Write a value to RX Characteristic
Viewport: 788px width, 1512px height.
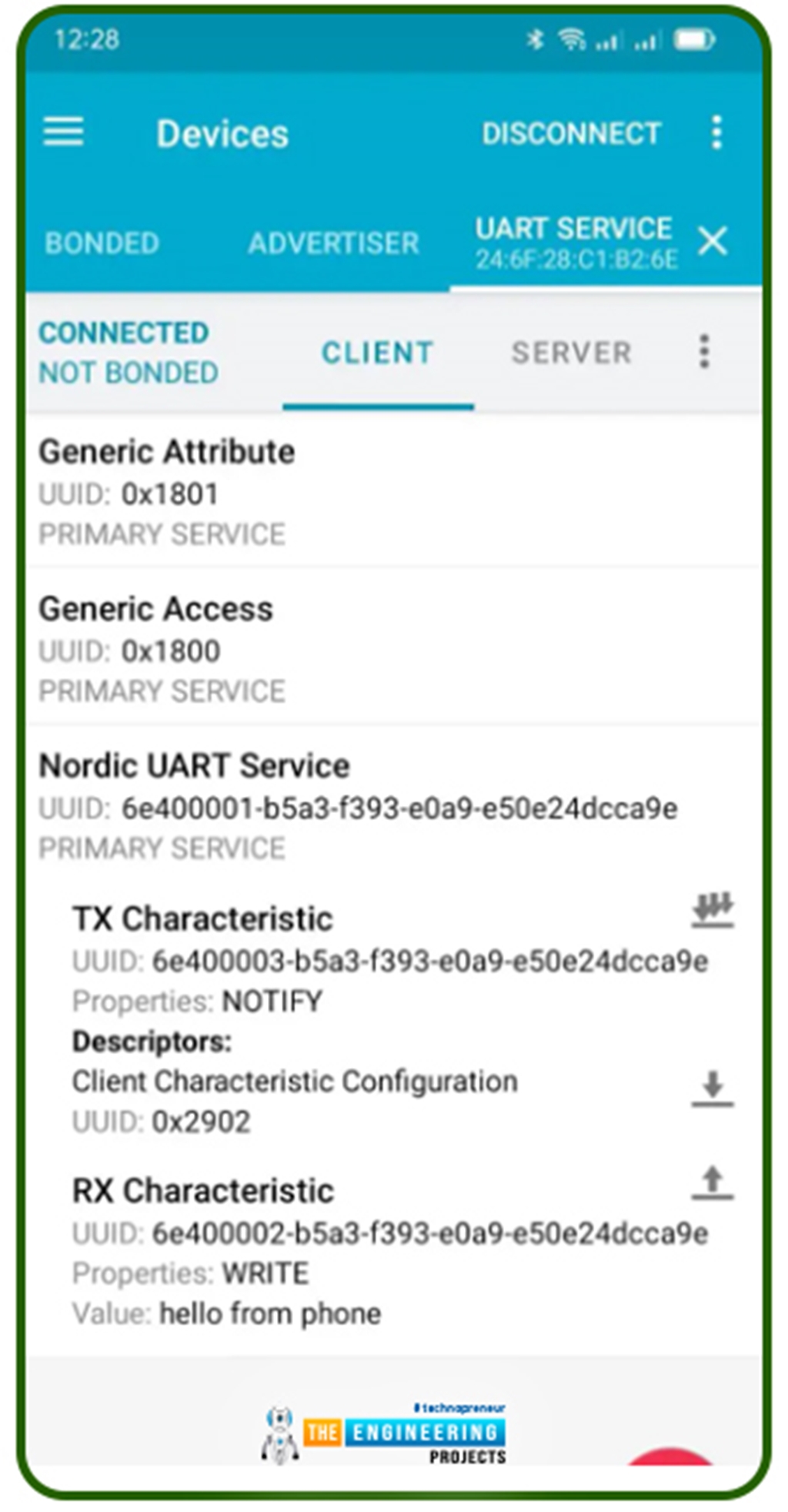pos(713,1183)
